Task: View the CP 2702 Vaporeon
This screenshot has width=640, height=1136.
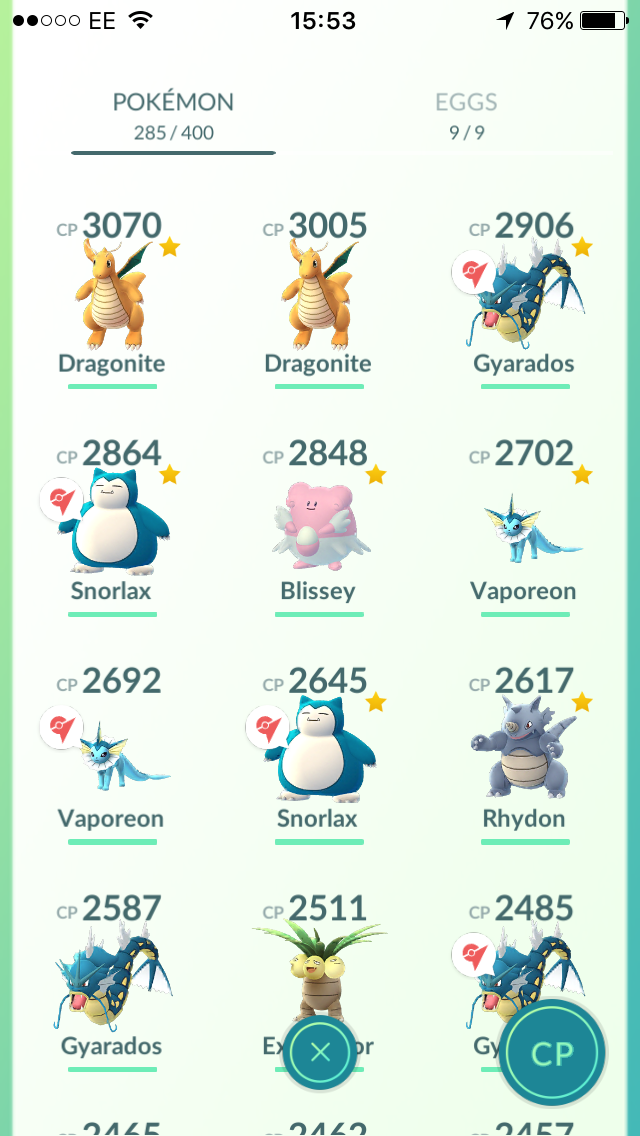Action: click(x=524, y=526)
